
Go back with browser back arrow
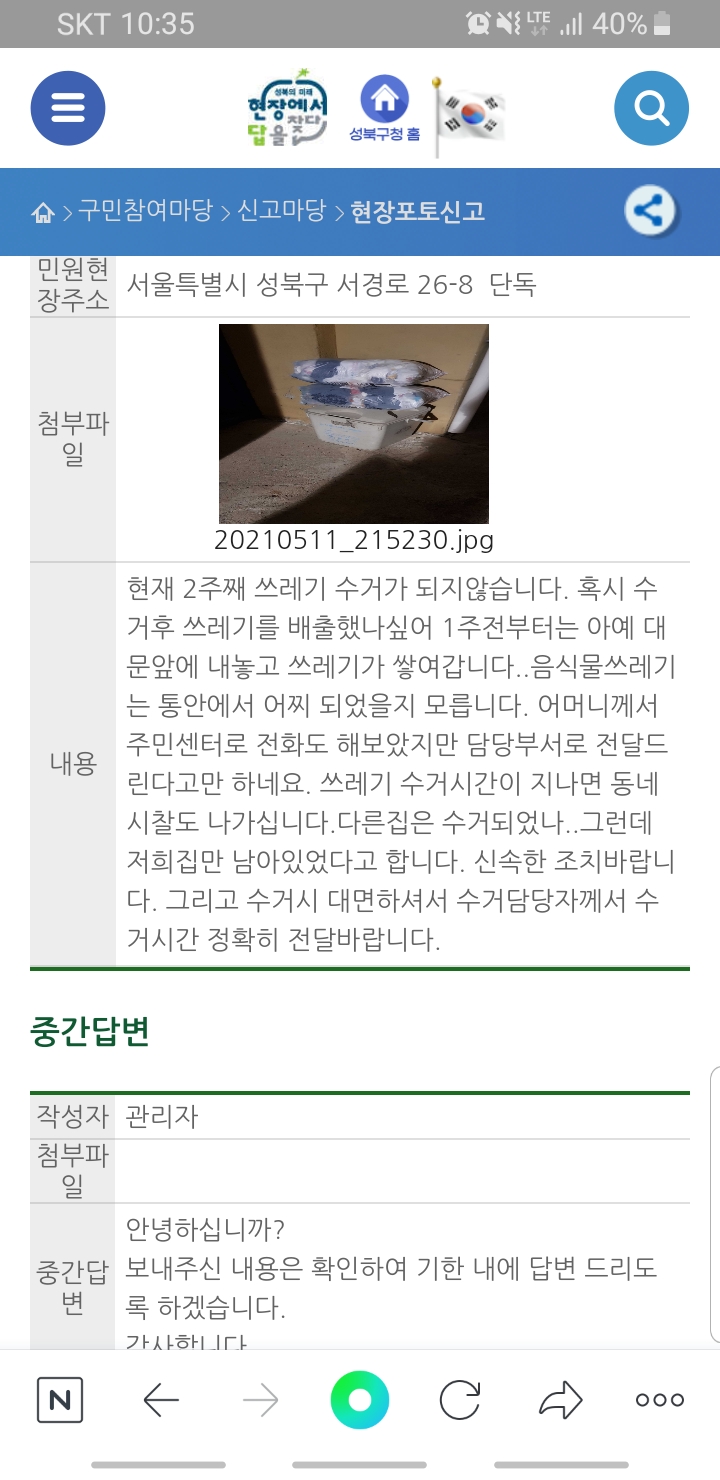[x=160, y=1400]
